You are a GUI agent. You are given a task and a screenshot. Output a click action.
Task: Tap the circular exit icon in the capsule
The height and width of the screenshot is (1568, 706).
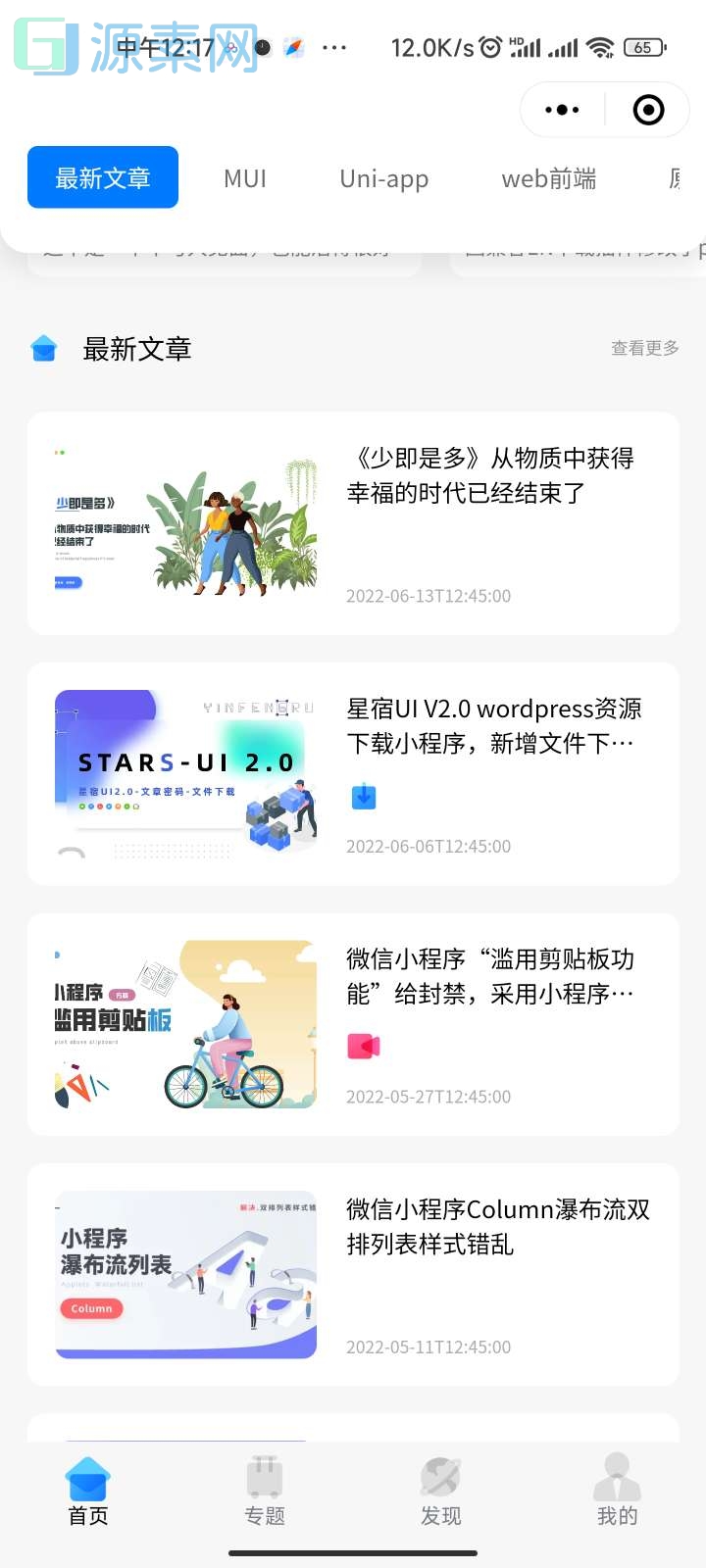tap(647, 110)
